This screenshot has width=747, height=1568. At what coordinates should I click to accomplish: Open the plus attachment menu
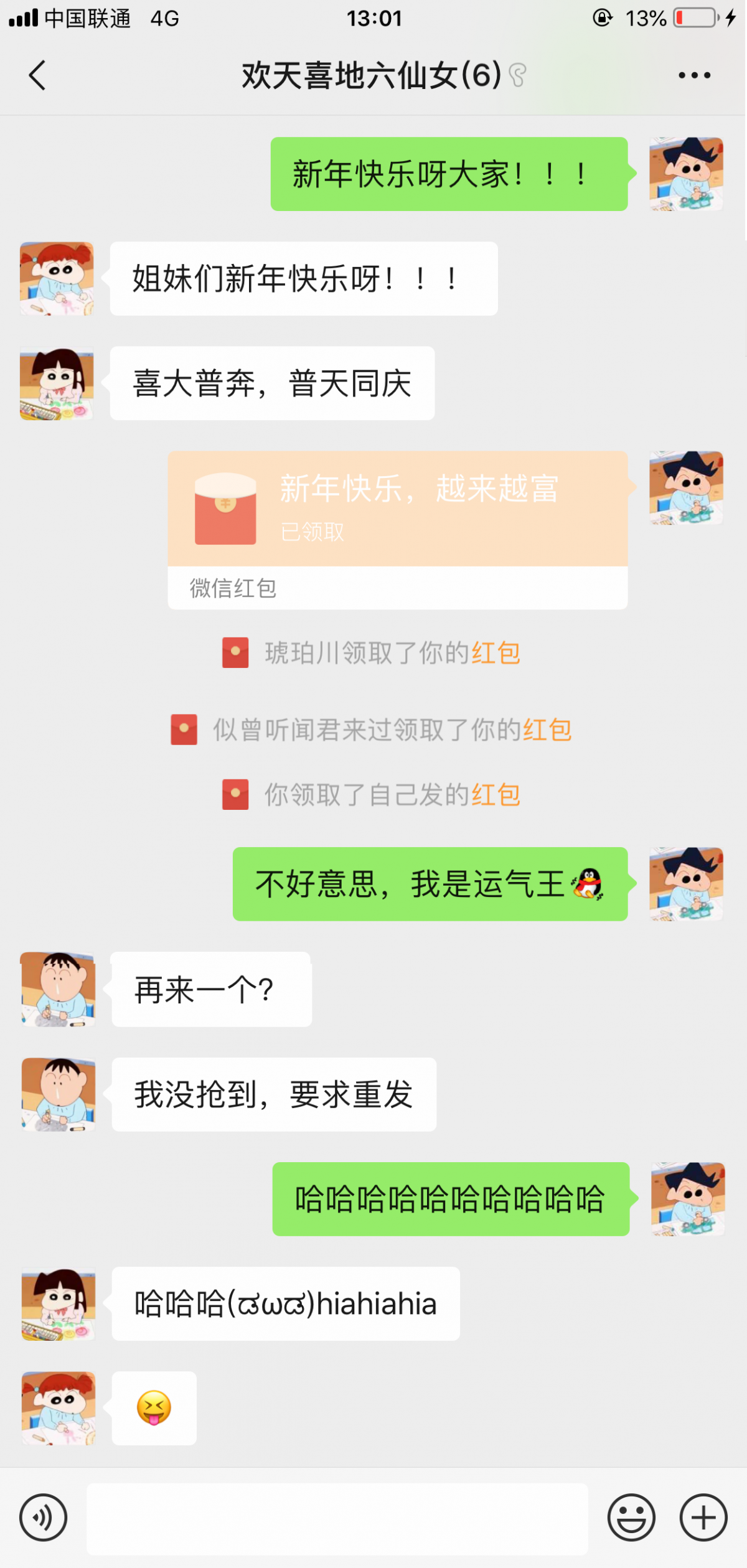point(703,1518)
